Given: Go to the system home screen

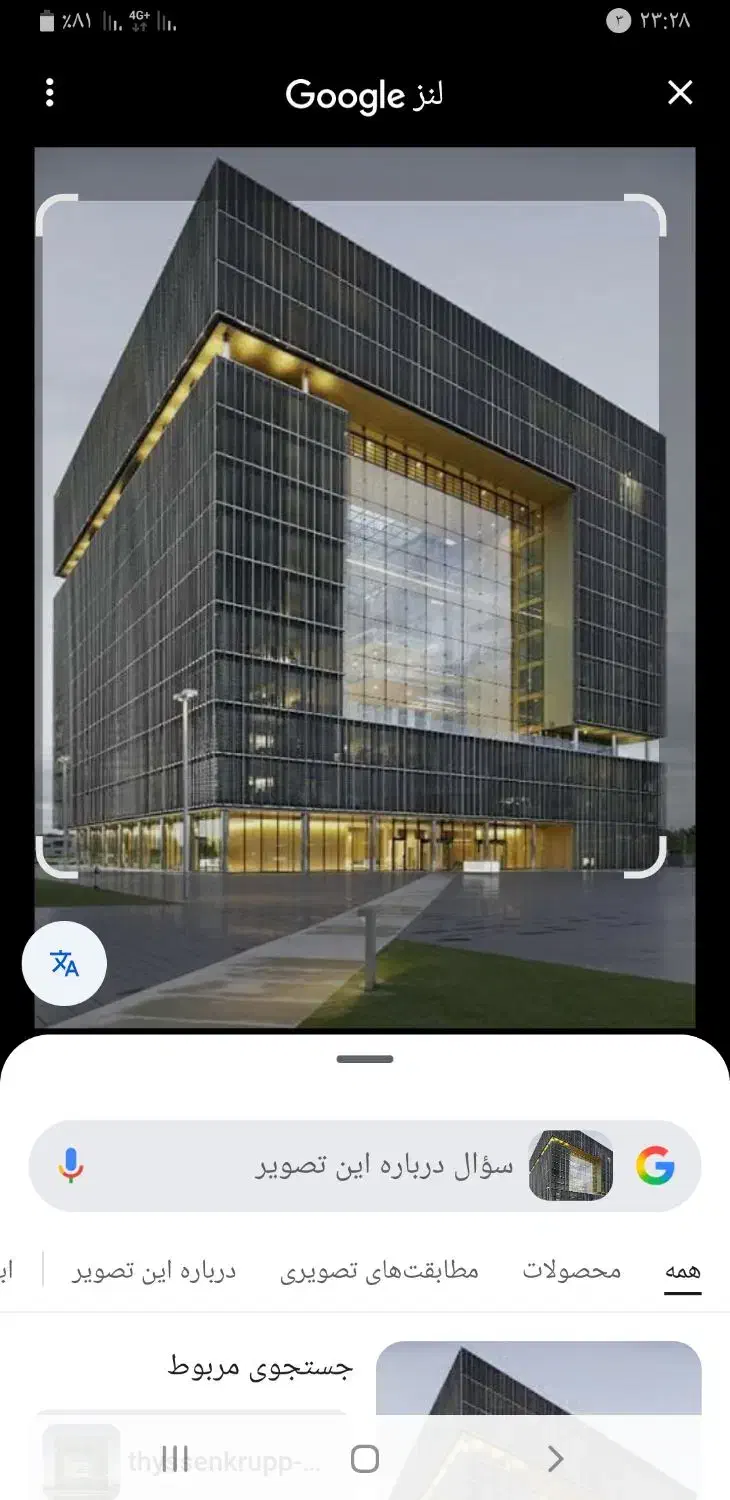Looking at the screenshot, I should 365,1459.
